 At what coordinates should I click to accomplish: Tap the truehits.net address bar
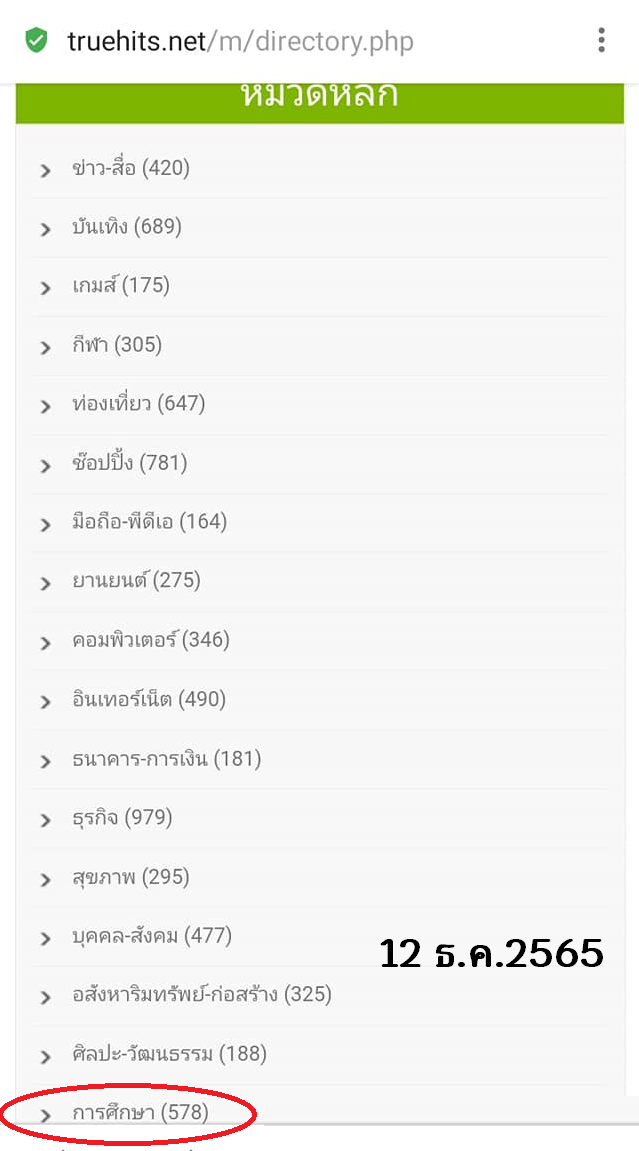coord(240,41)
